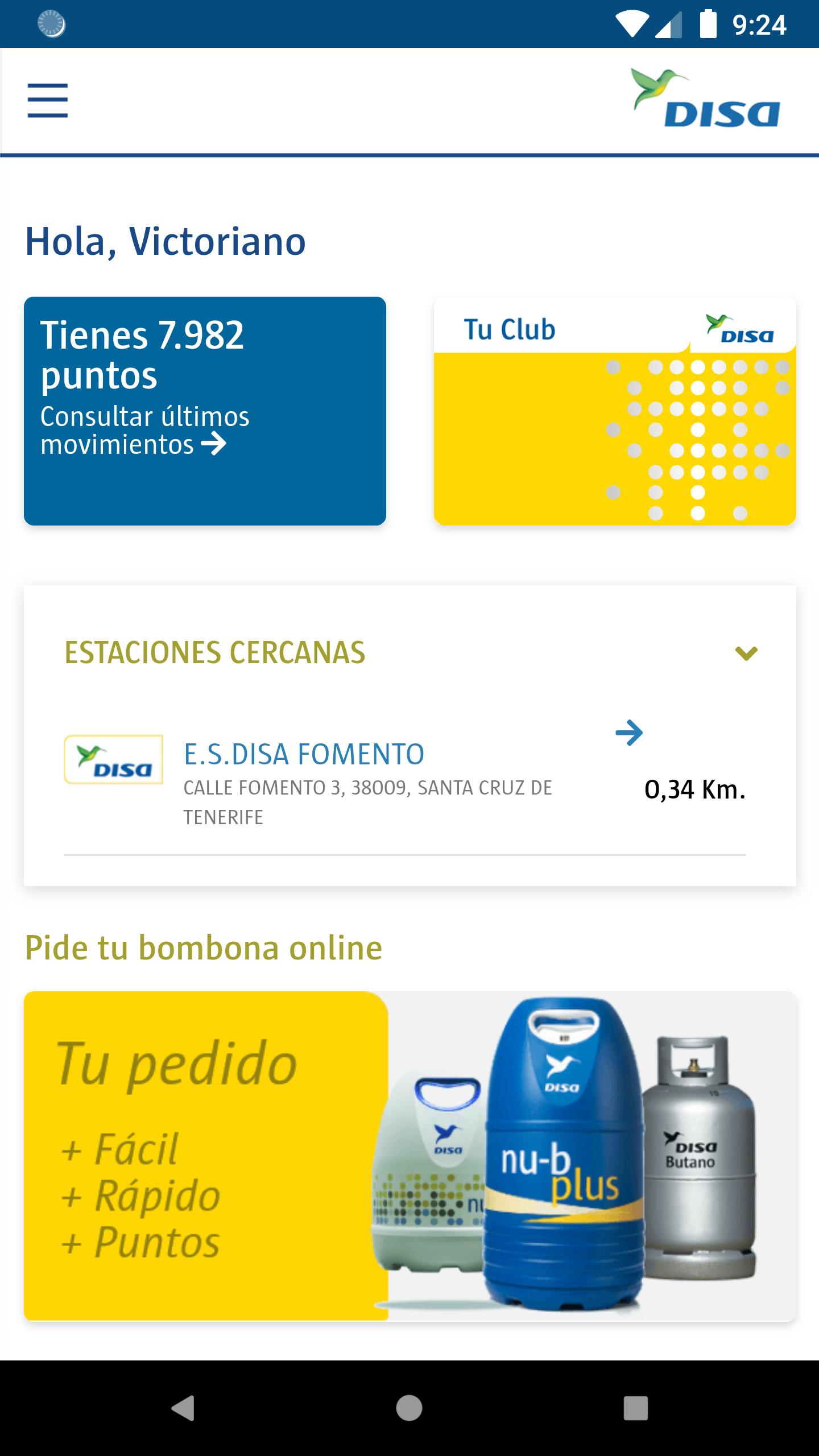Go back using system navigation
The image size is (819, 1456).
coord(183,1408)
